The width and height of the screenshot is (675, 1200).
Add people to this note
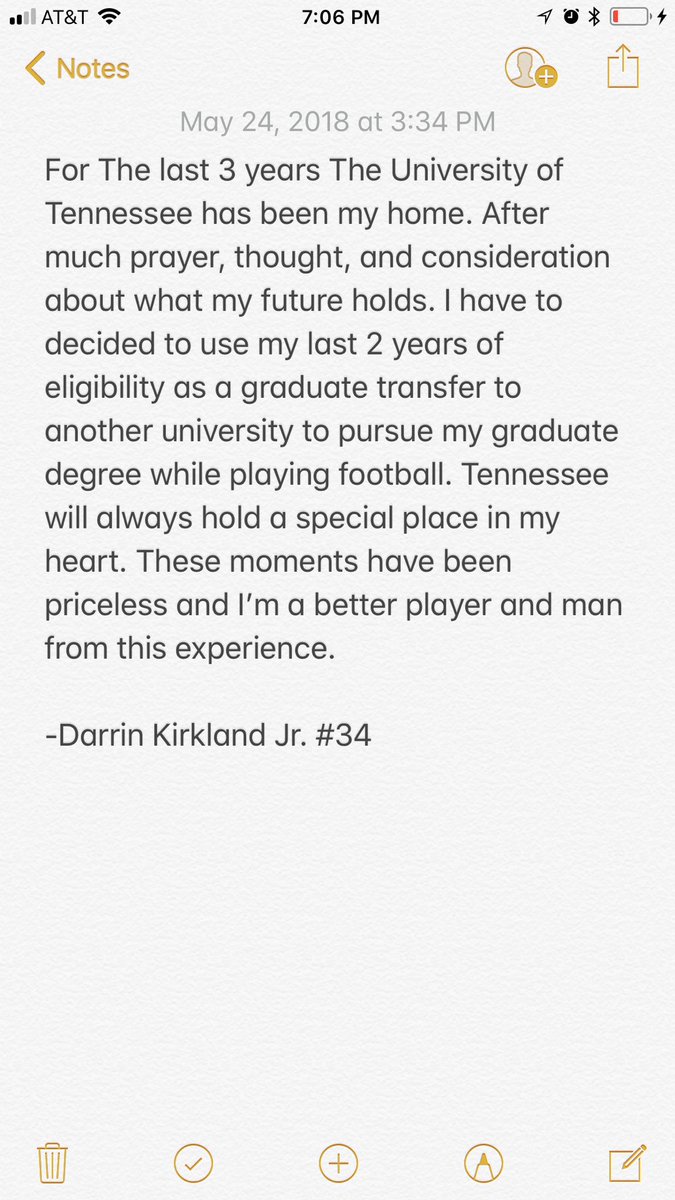[x=530, y=69]
